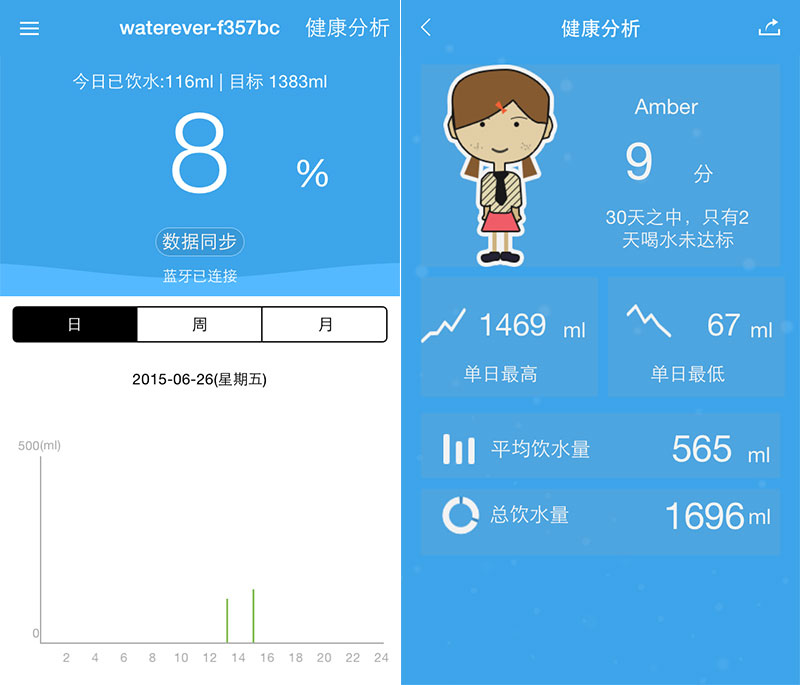Switch to the 日 tab
The image size is (800, 685).
pyautogui.click(x=75, y=325)
